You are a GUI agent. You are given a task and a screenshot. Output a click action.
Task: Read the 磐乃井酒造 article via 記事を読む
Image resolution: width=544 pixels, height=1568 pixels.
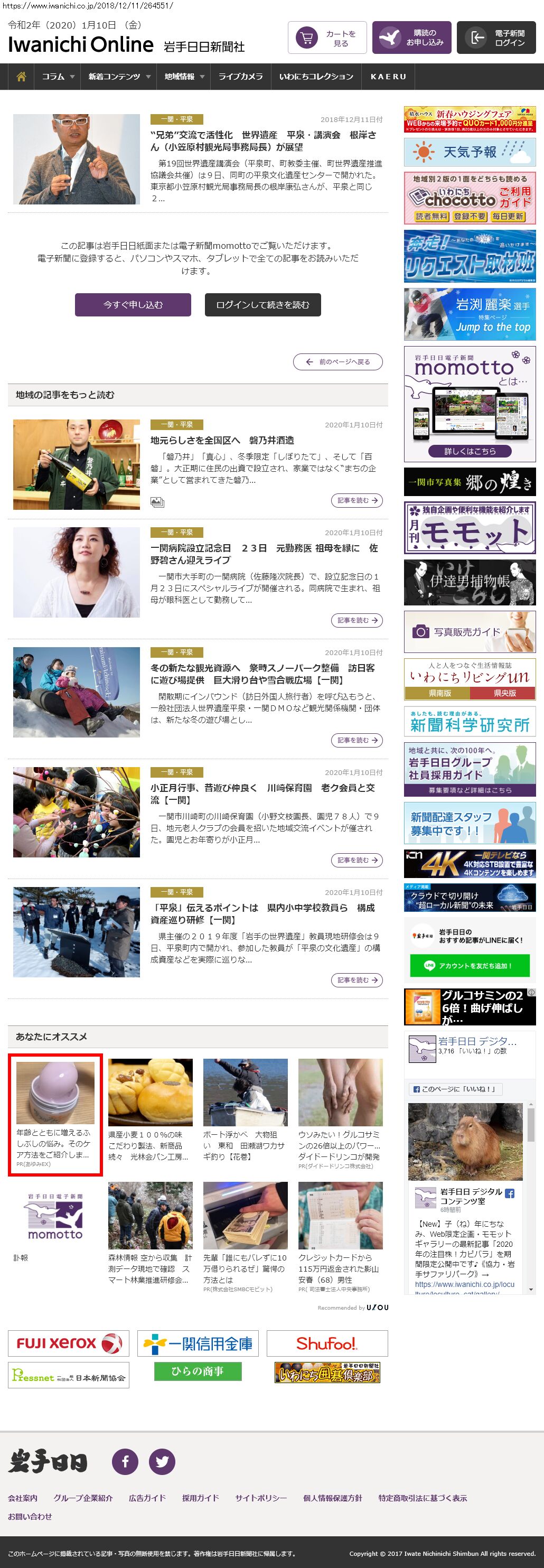coord(357,500)
